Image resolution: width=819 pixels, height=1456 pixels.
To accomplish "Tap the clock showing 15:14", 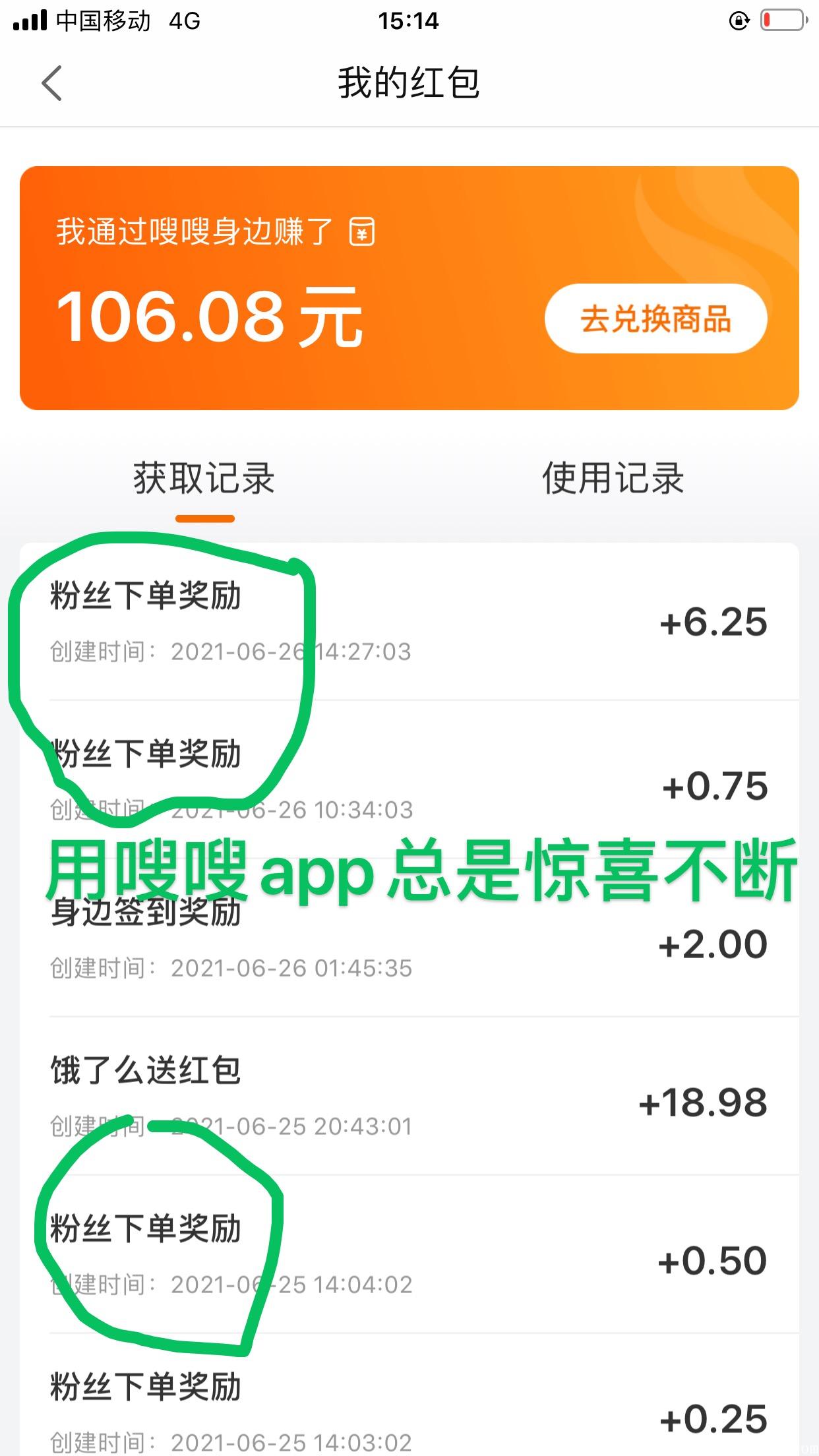I will click(409, 21).
